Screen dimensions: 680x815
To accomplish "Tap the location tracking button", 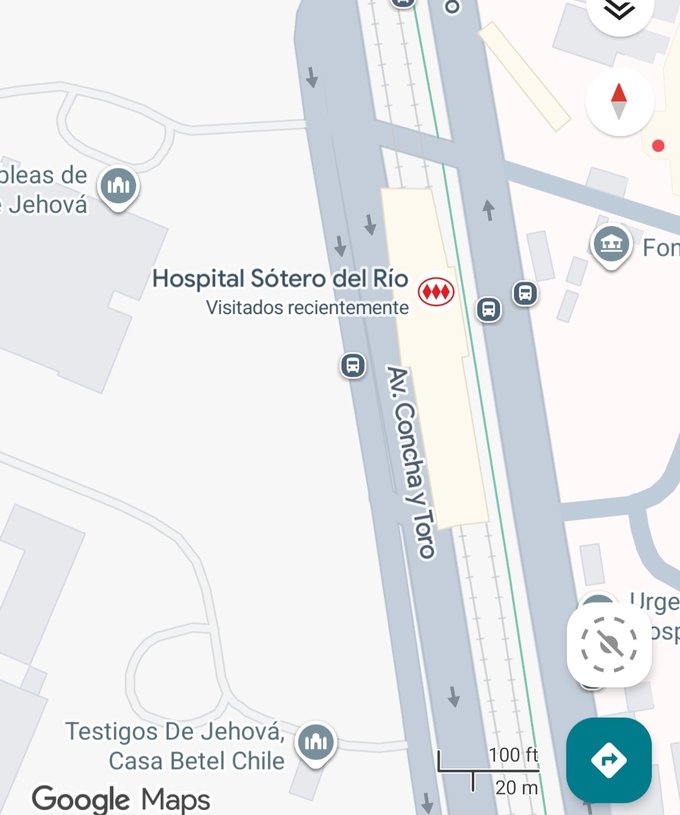I will pyautogui.click(x=609, y=644).
